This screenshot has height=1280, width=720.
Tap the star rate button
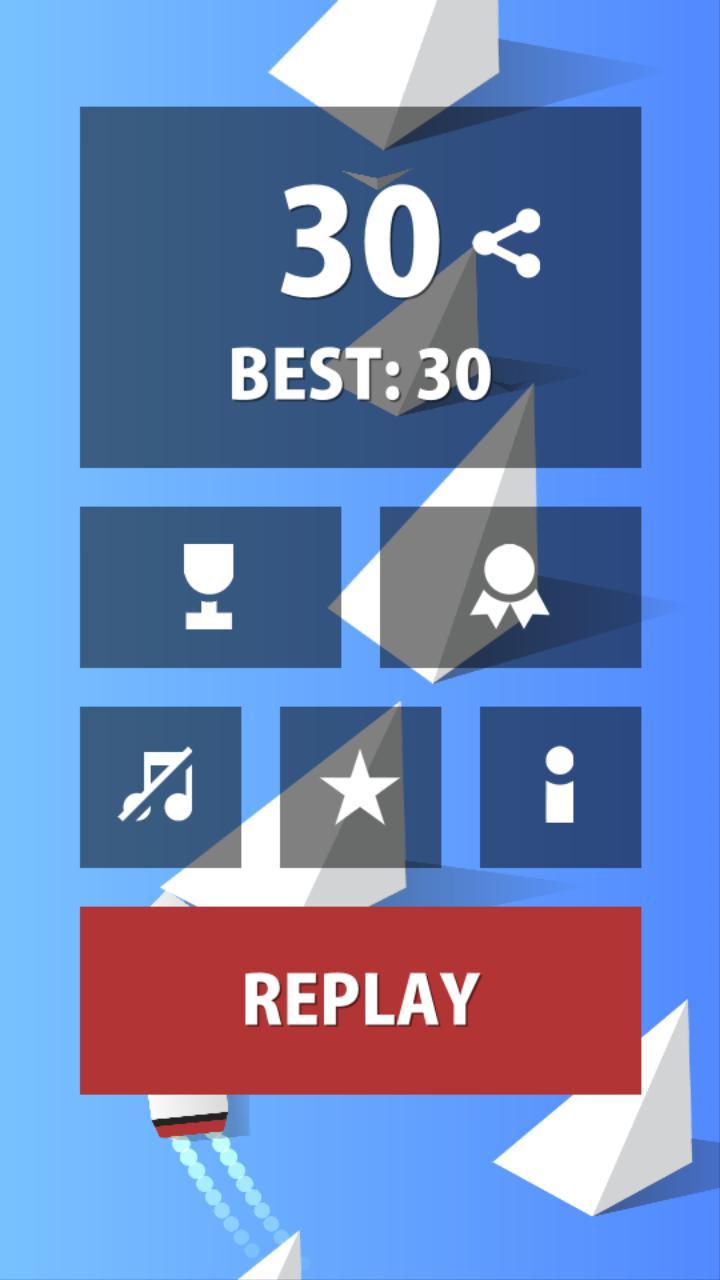pyautogui.click(x=360, y=787)
